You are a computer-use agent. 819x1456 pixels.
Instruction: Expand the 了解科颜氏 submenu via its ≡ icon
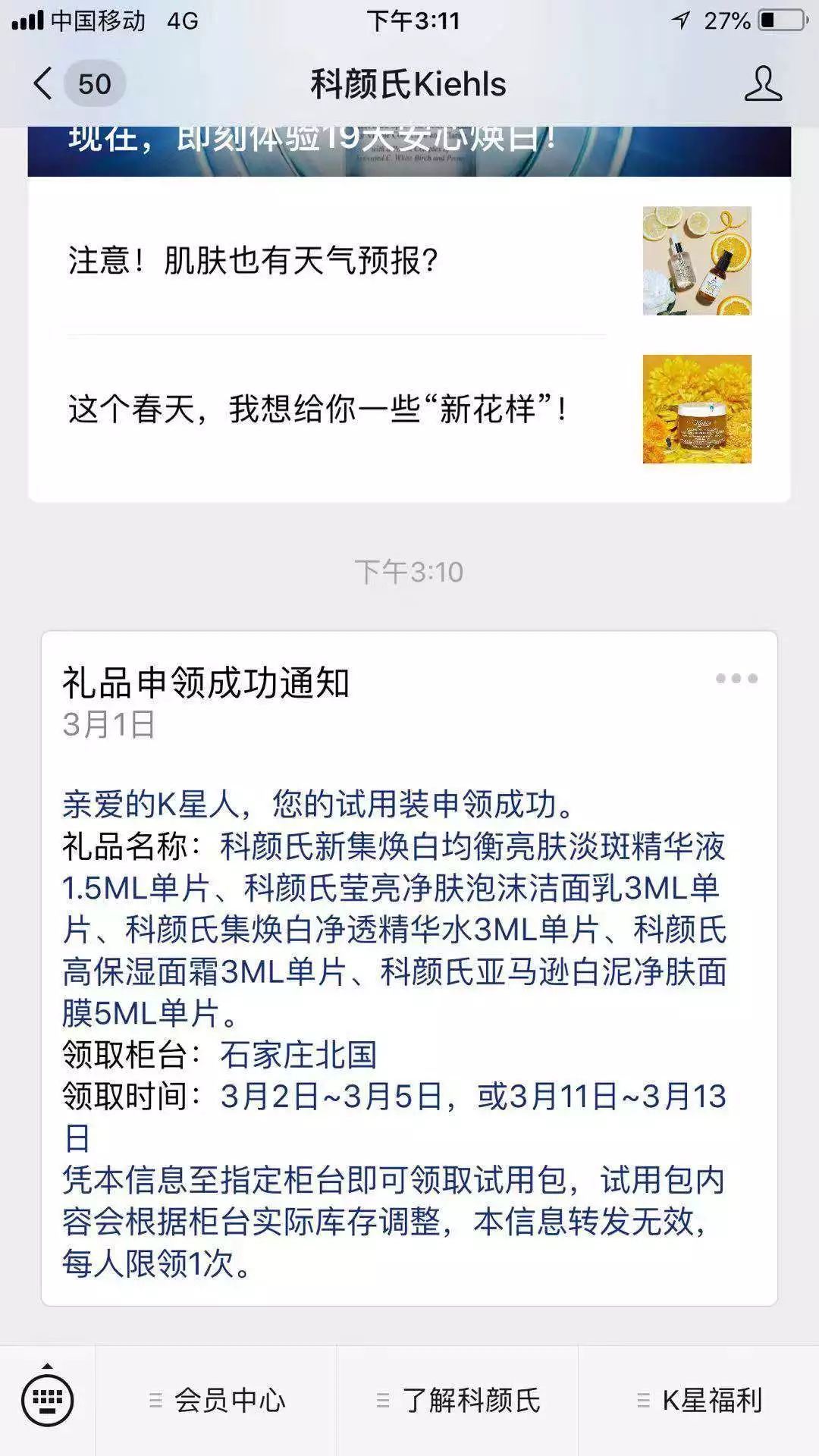pyautogui.click(x=382, y=1400)
